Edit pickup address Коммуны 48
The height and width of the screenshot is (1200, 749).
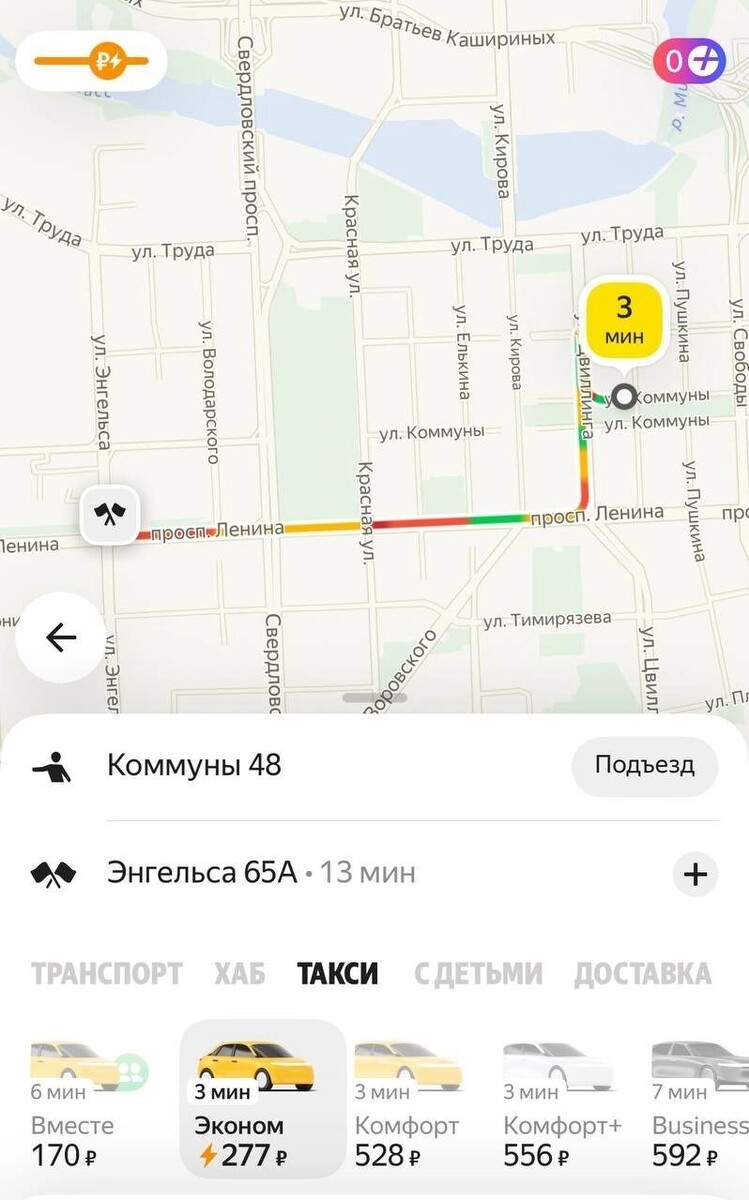pyautogui.click(x=194, y=766)
